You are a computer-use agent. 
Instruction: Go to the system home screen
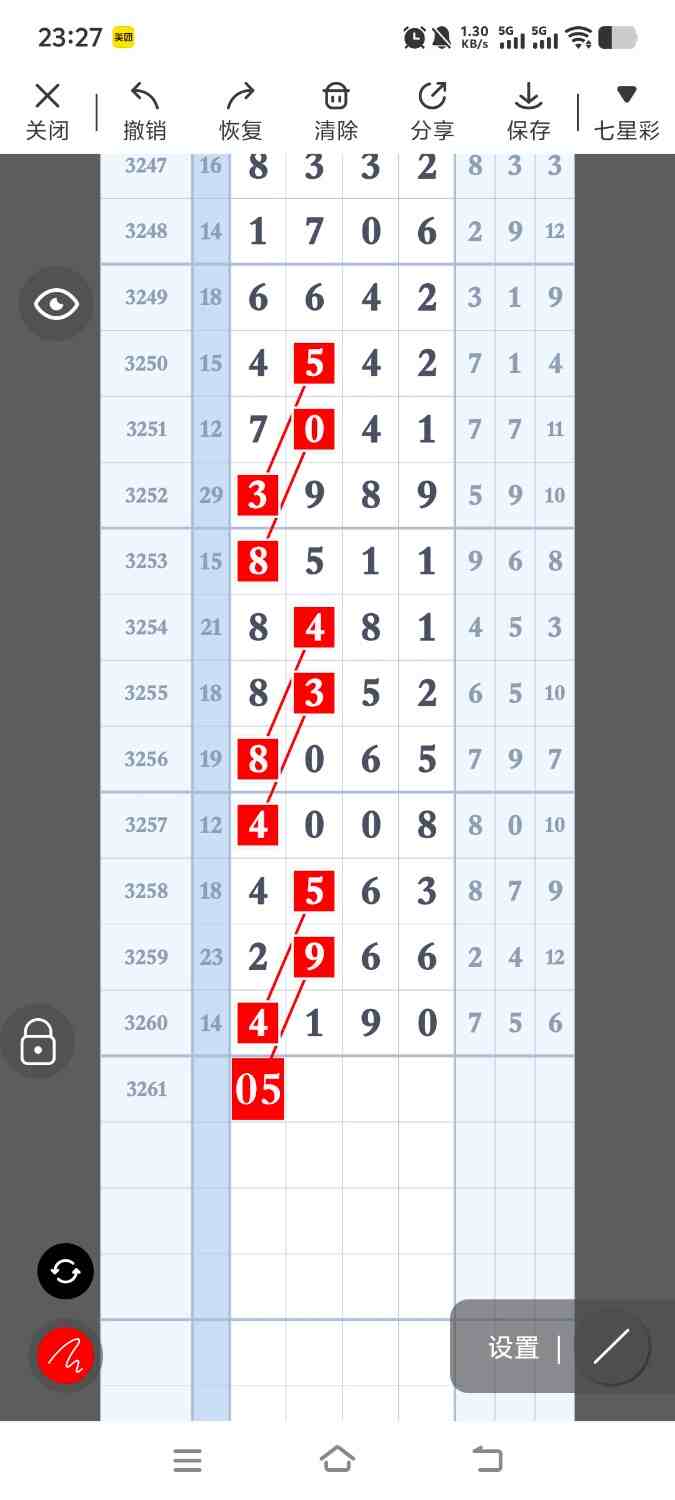(x=337, y=1460)
